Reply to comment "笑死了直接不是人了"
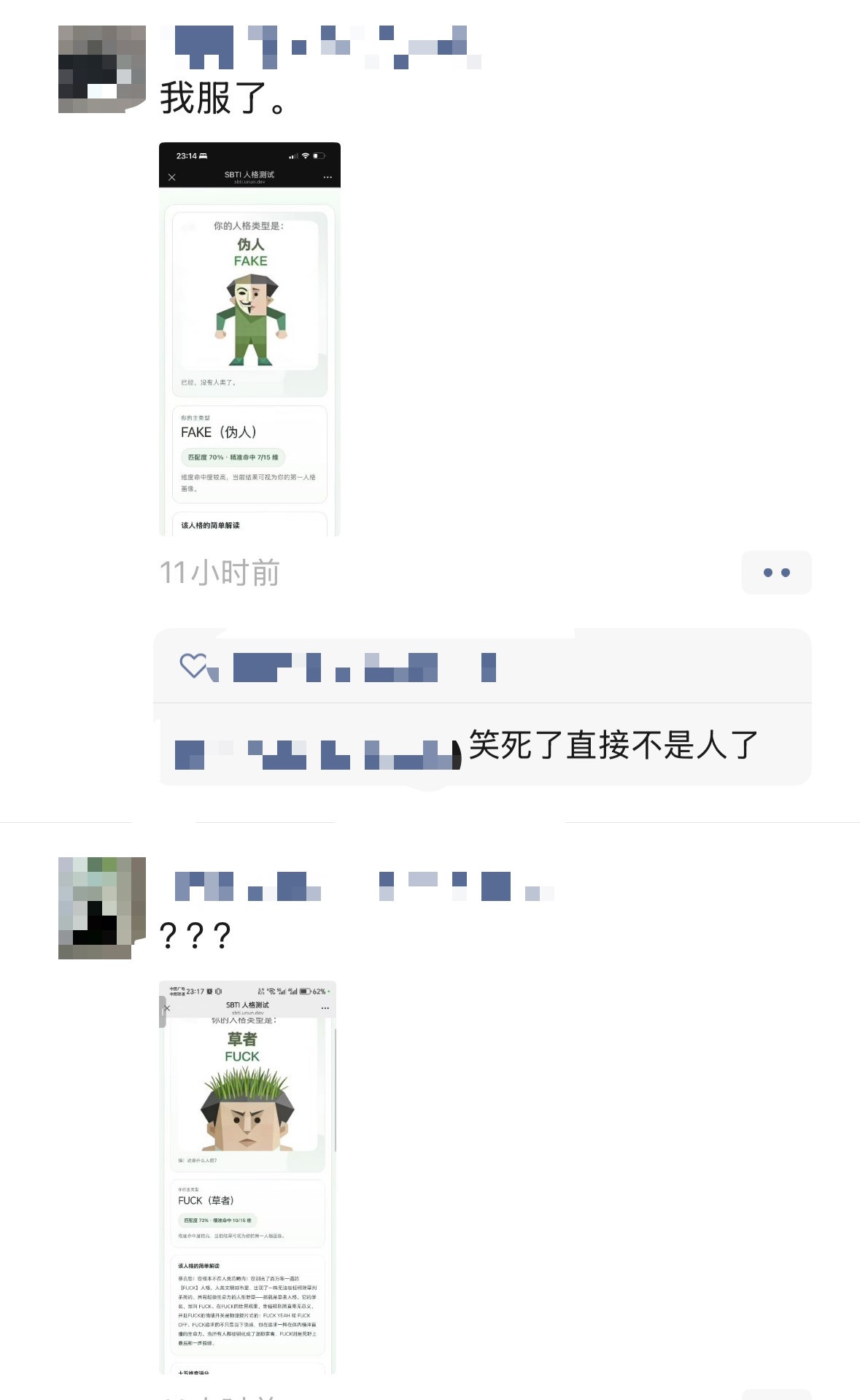This screenshot has height=1400, width=860. coord(613,745)
